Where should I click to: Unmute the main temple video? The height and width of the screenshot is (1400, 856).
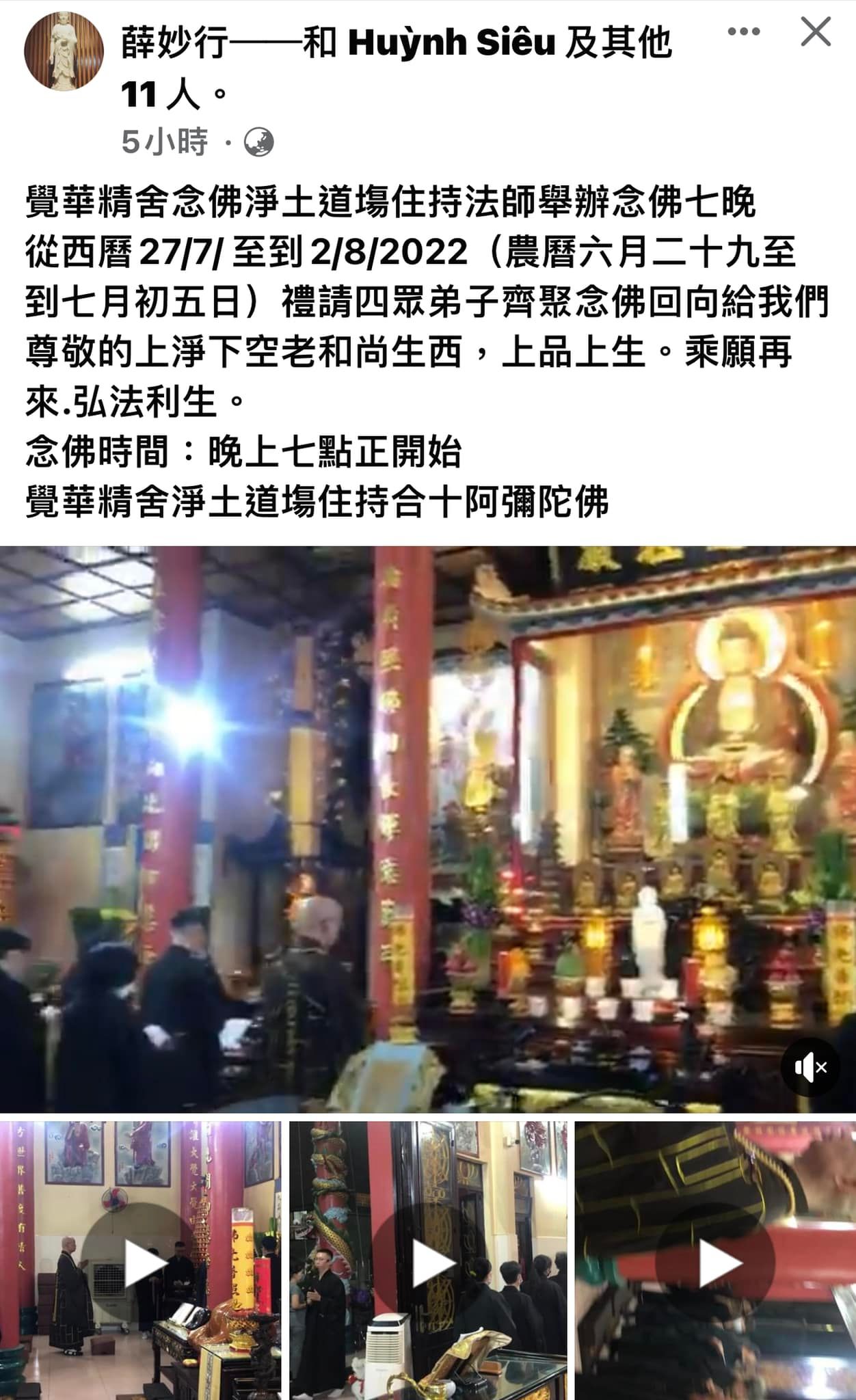point(810,1067)
